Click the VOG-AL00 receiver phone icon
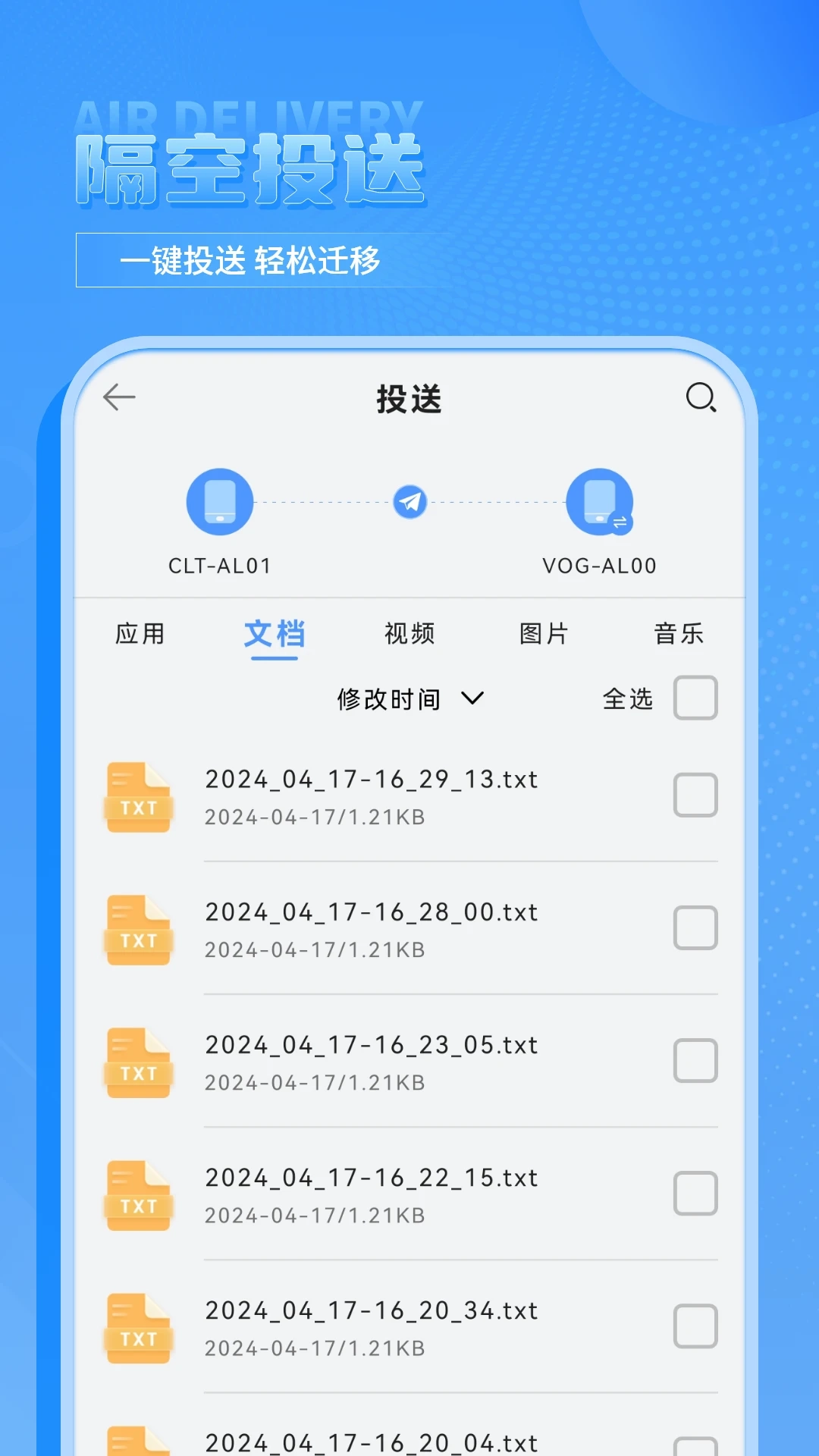Viewport: 819px width, 1456px height. 600,502
